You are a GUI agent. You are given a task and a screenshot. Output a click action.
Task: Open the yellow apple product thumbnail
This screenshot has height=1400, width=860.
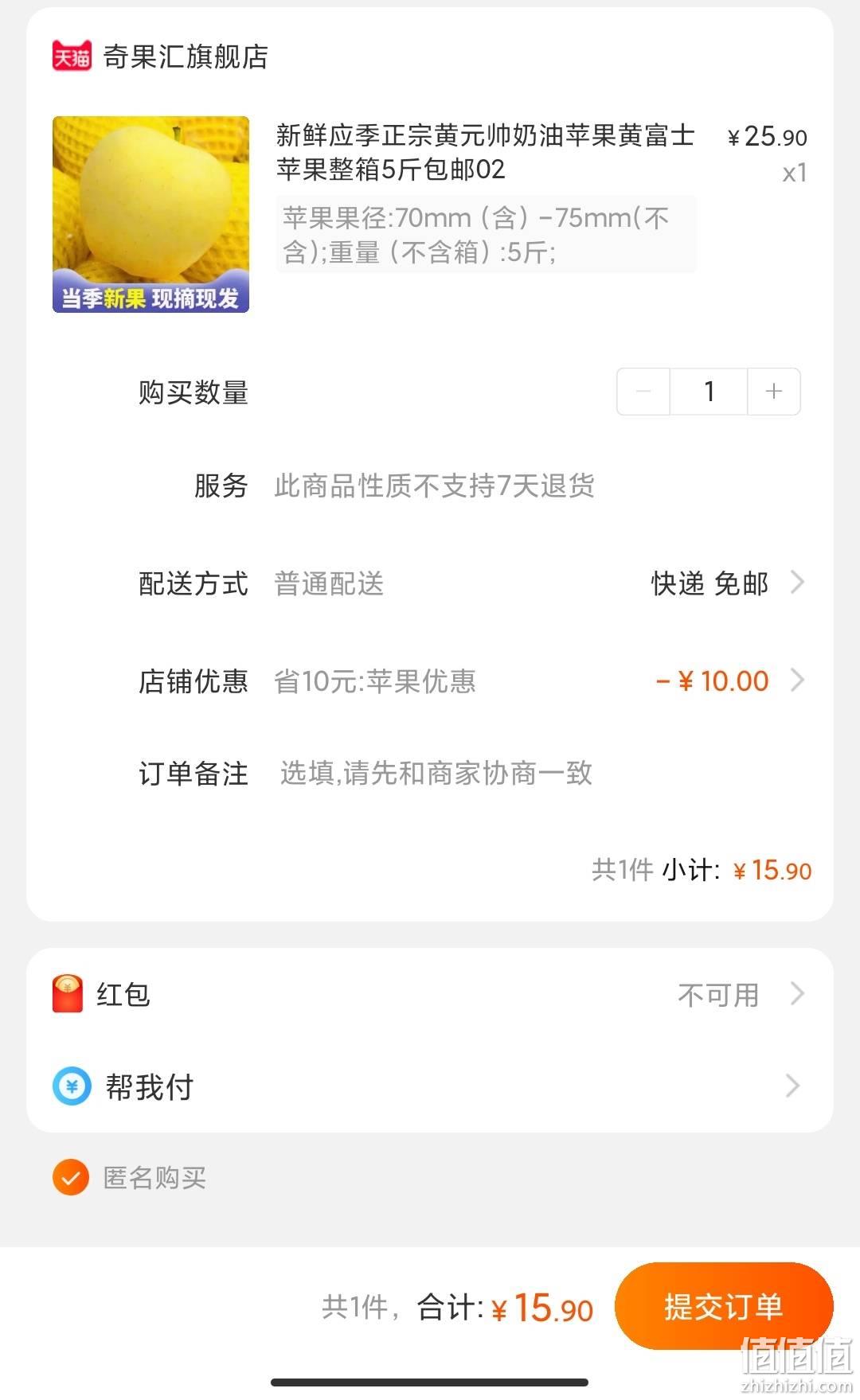pyautogui.click(x=150, y=214)
